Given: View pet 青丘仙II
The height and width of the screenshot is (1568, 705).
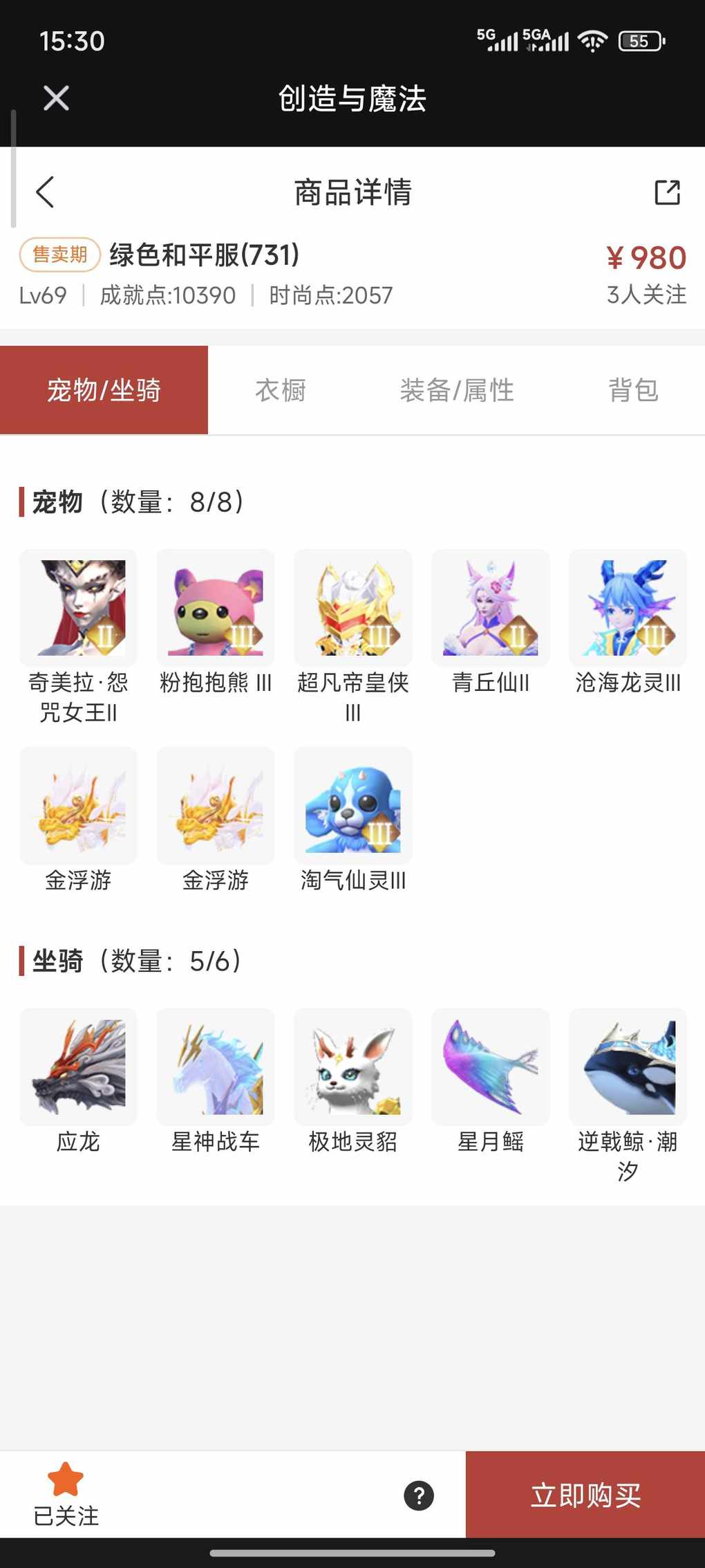Looking at the screenshot, I should click(491, 609).
